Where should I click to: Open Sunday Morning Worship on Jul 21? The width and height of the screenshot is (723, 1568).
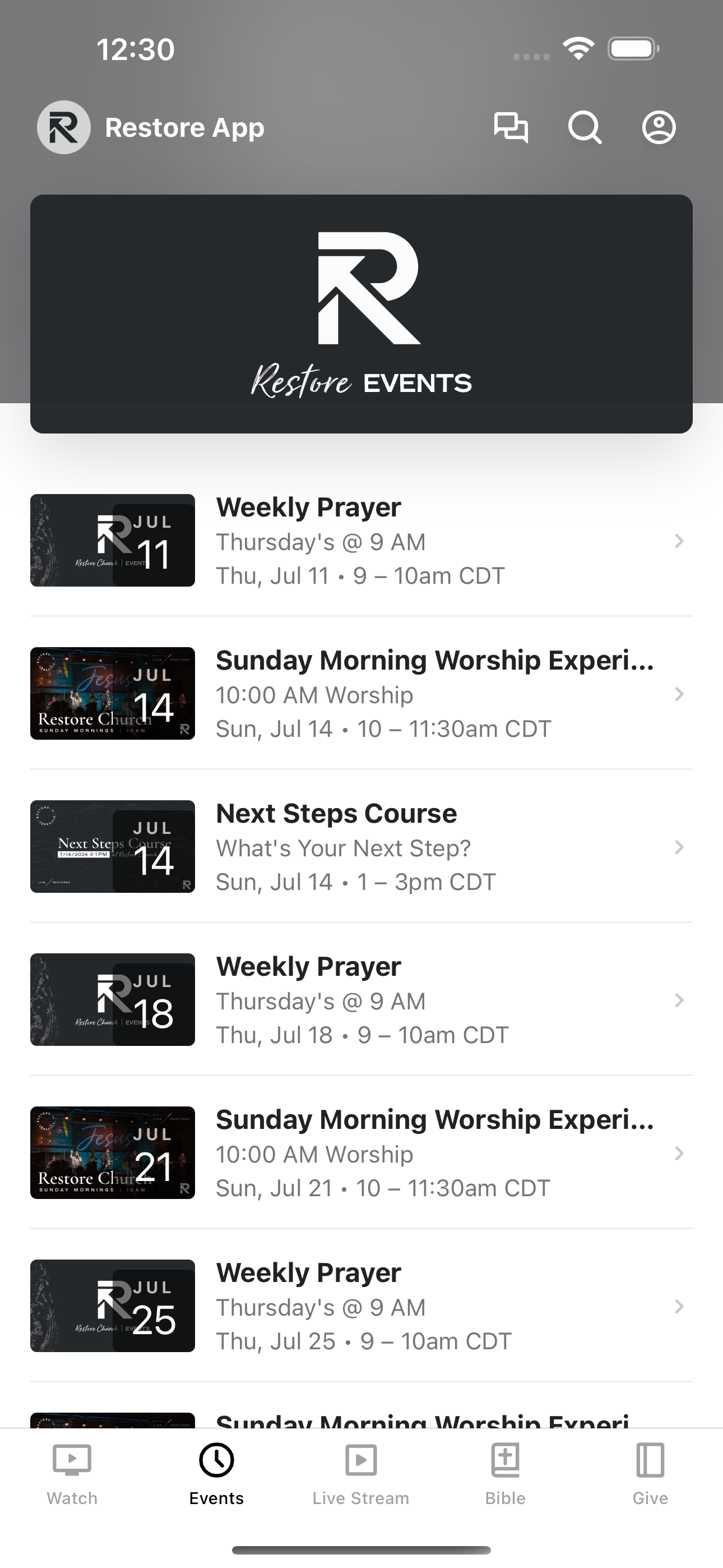coord(361,1153)
